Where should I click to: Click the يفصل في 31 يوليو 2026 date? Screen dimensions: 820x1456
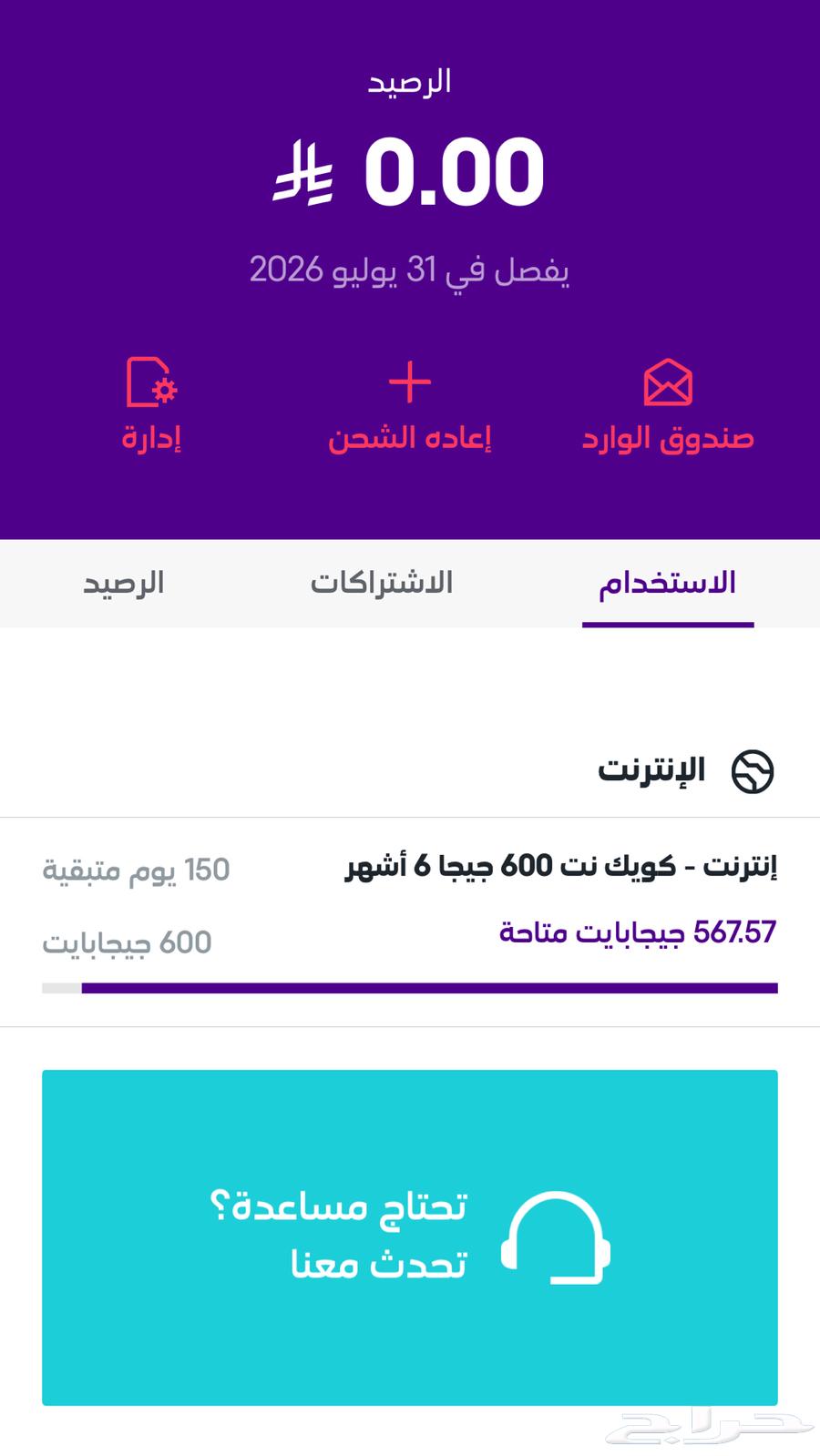point(409,268)
